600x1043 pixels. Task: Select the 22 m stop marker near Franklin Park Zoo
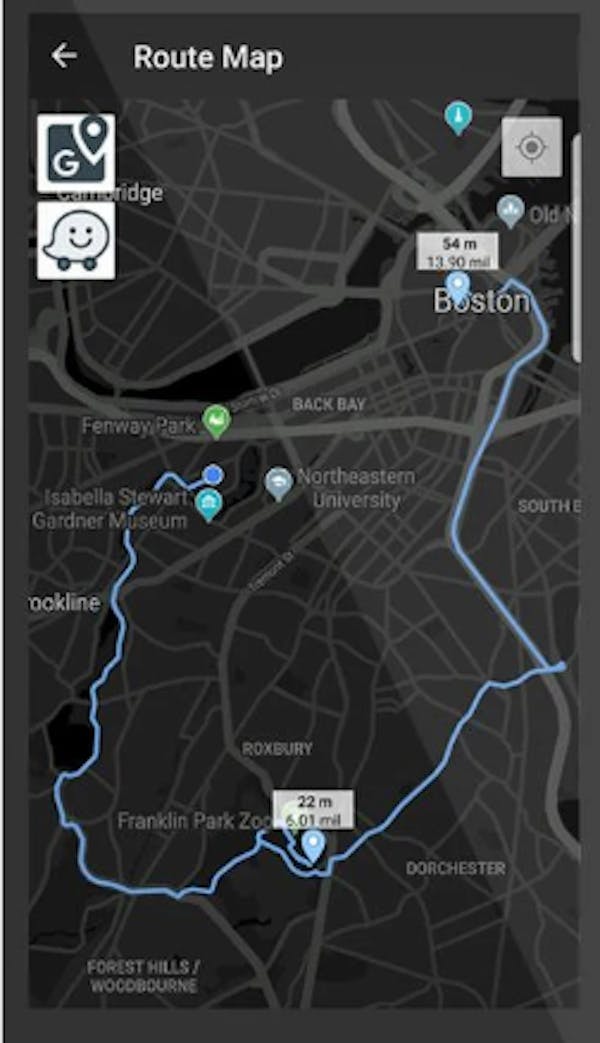click(x=313, y=846)
